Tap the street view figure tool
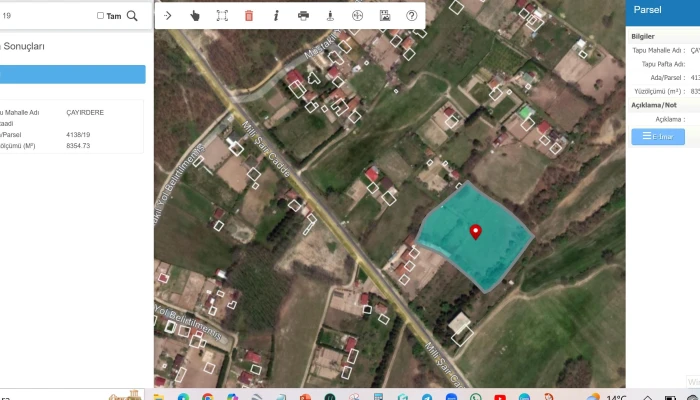The width and height of the screenshot is (700, 400). pyautogui.click(x=330, y=16)
